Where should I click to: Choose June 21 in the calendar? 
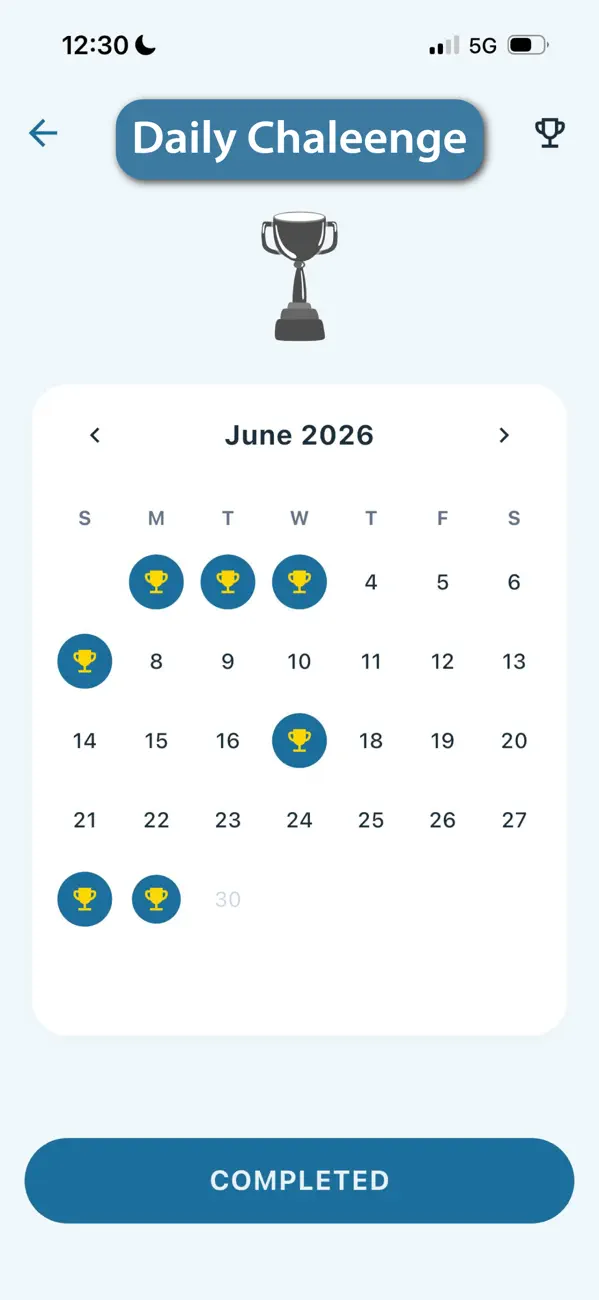click(x=85, y=820)
